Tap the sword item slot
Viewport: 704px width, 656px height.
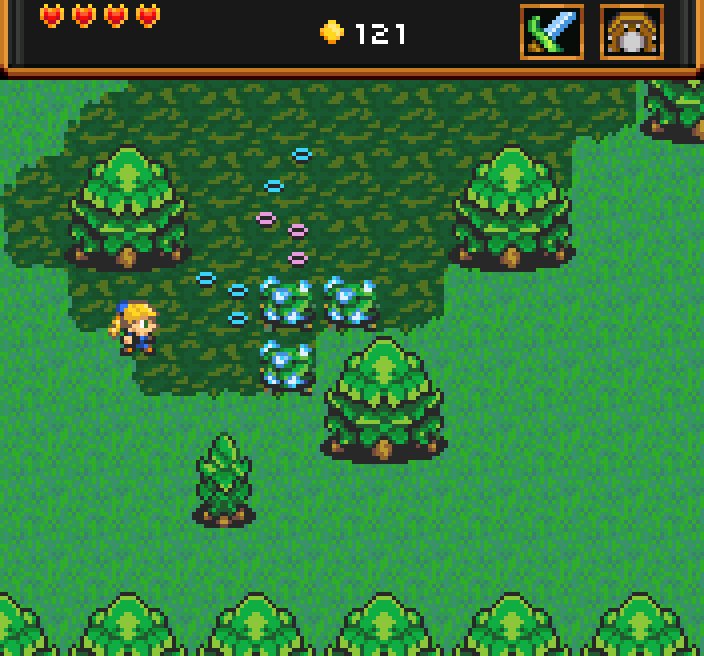(x=552, y=32)
